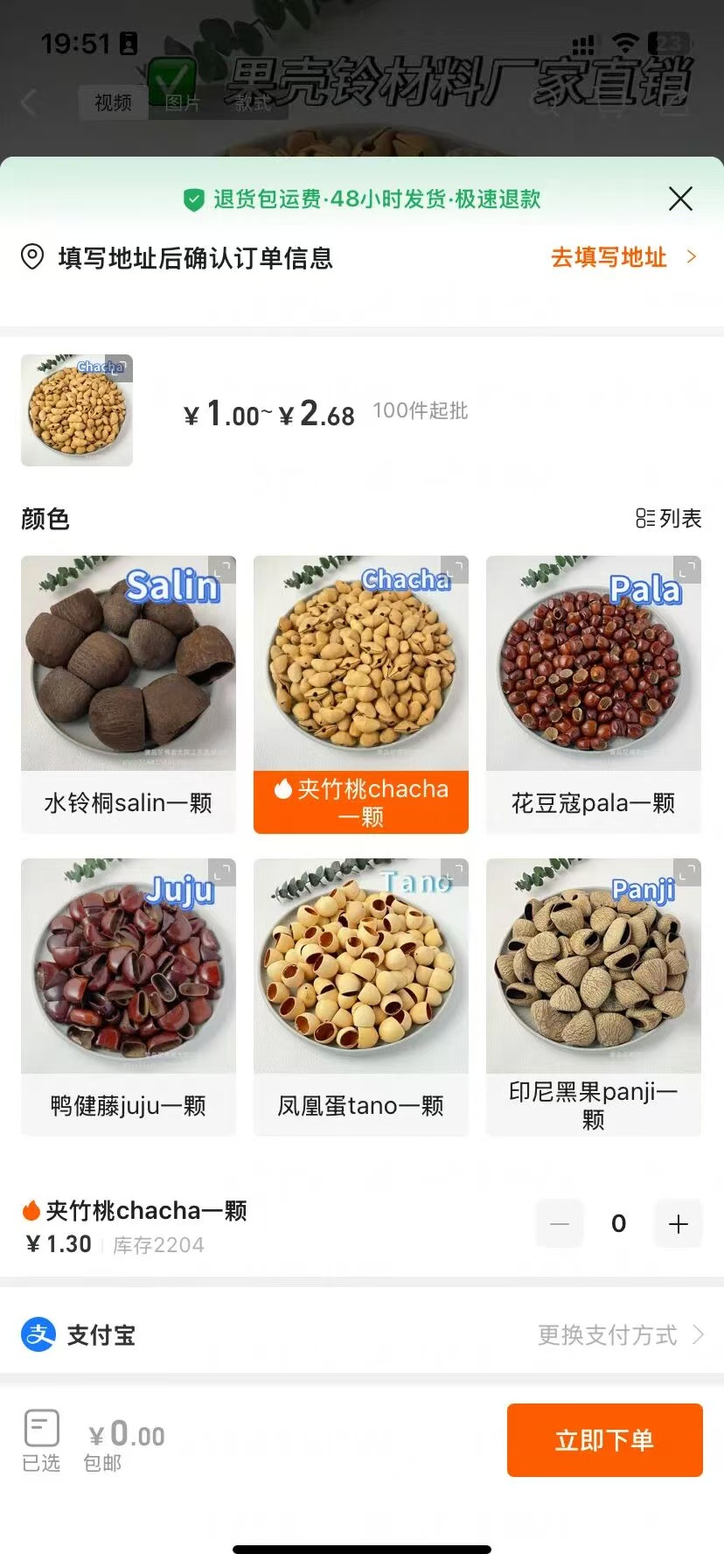Screen dimensions: 724x1568
Task: Tap the expand corner icon on Salin image
Action: (223, 570)
